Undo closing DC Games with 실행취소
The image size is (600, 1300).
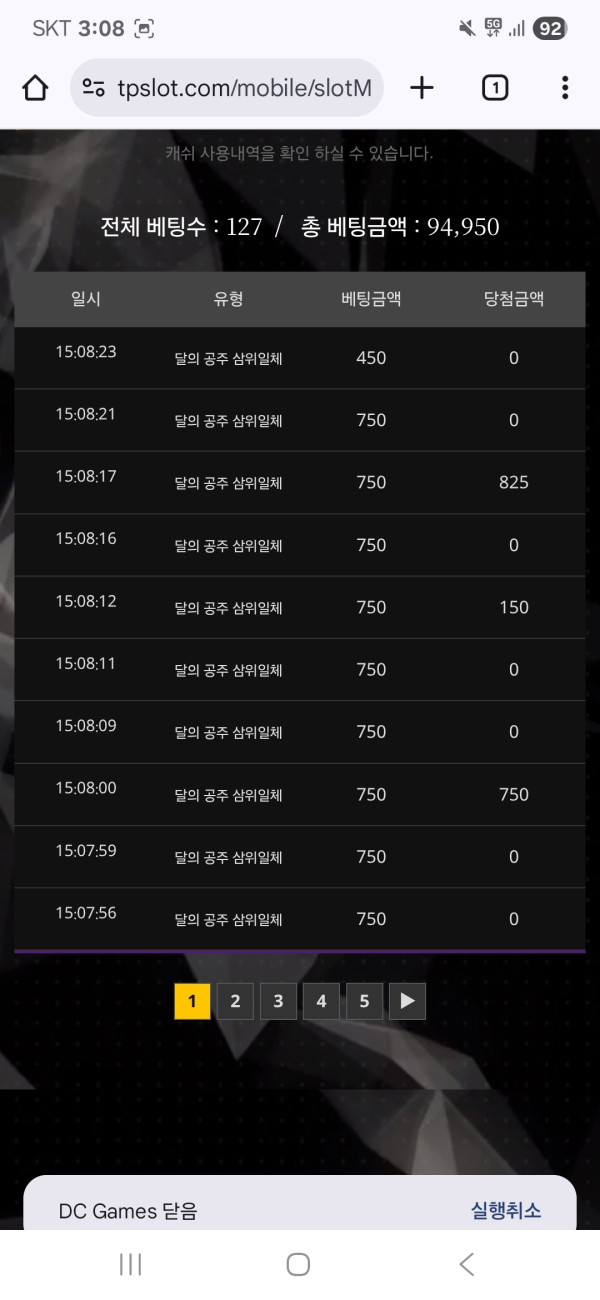pyautogui.click(x=506, y=1210)
